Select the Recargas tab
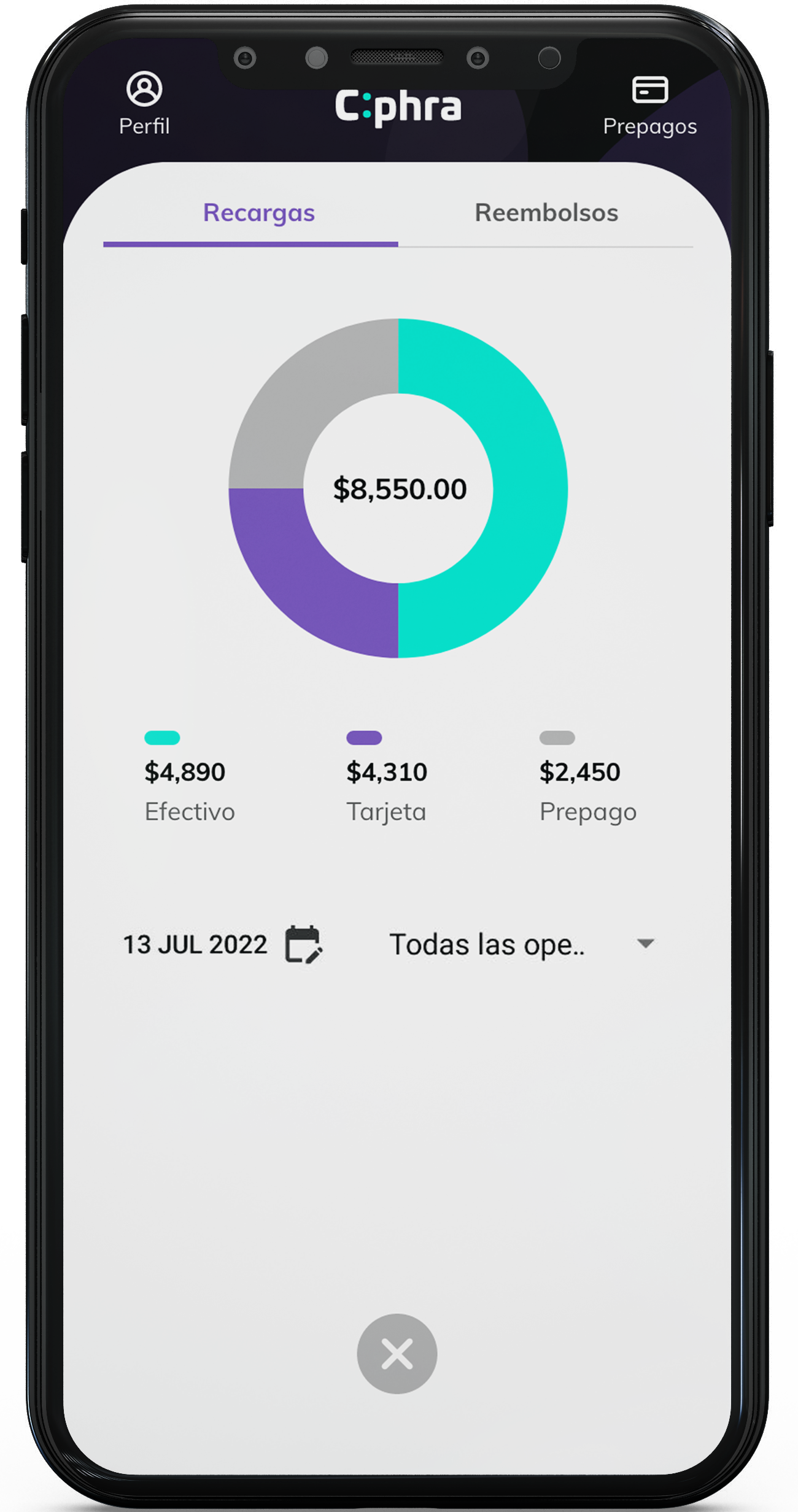798x1512 pixels. tap(258, 214)
